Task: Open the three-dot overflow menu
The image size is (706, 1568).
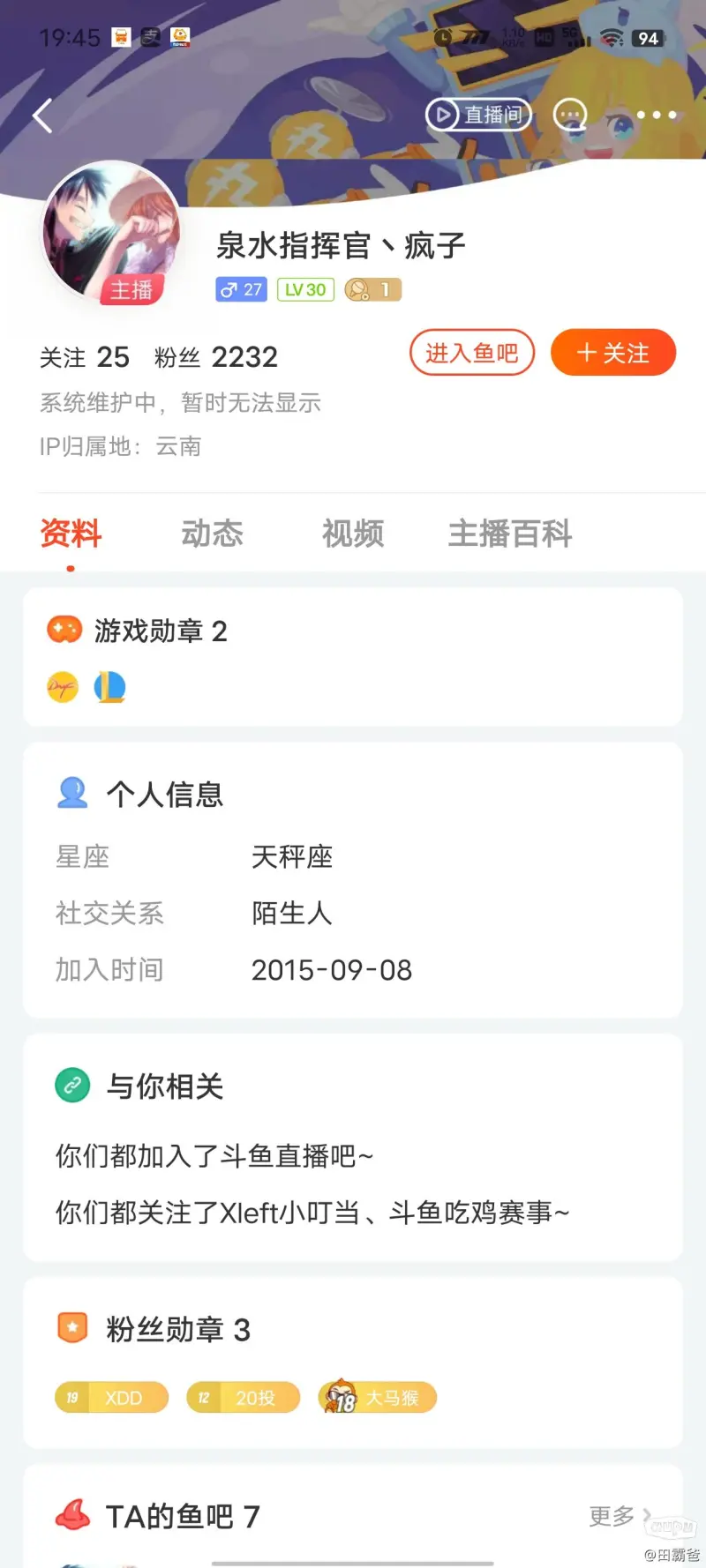Action: [x=656, y=115]
